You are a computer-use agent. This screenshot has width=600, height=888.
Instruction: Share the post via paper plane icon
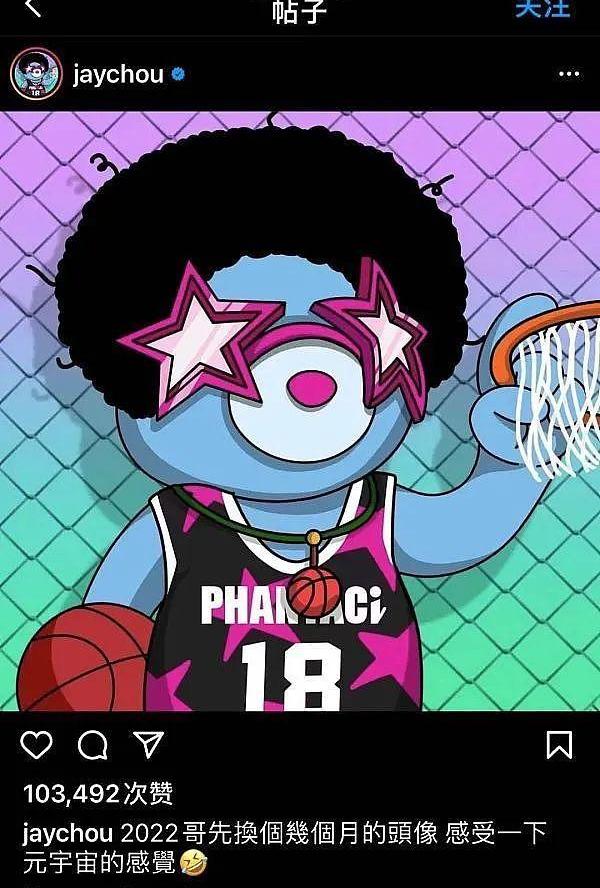click(148, 745)
